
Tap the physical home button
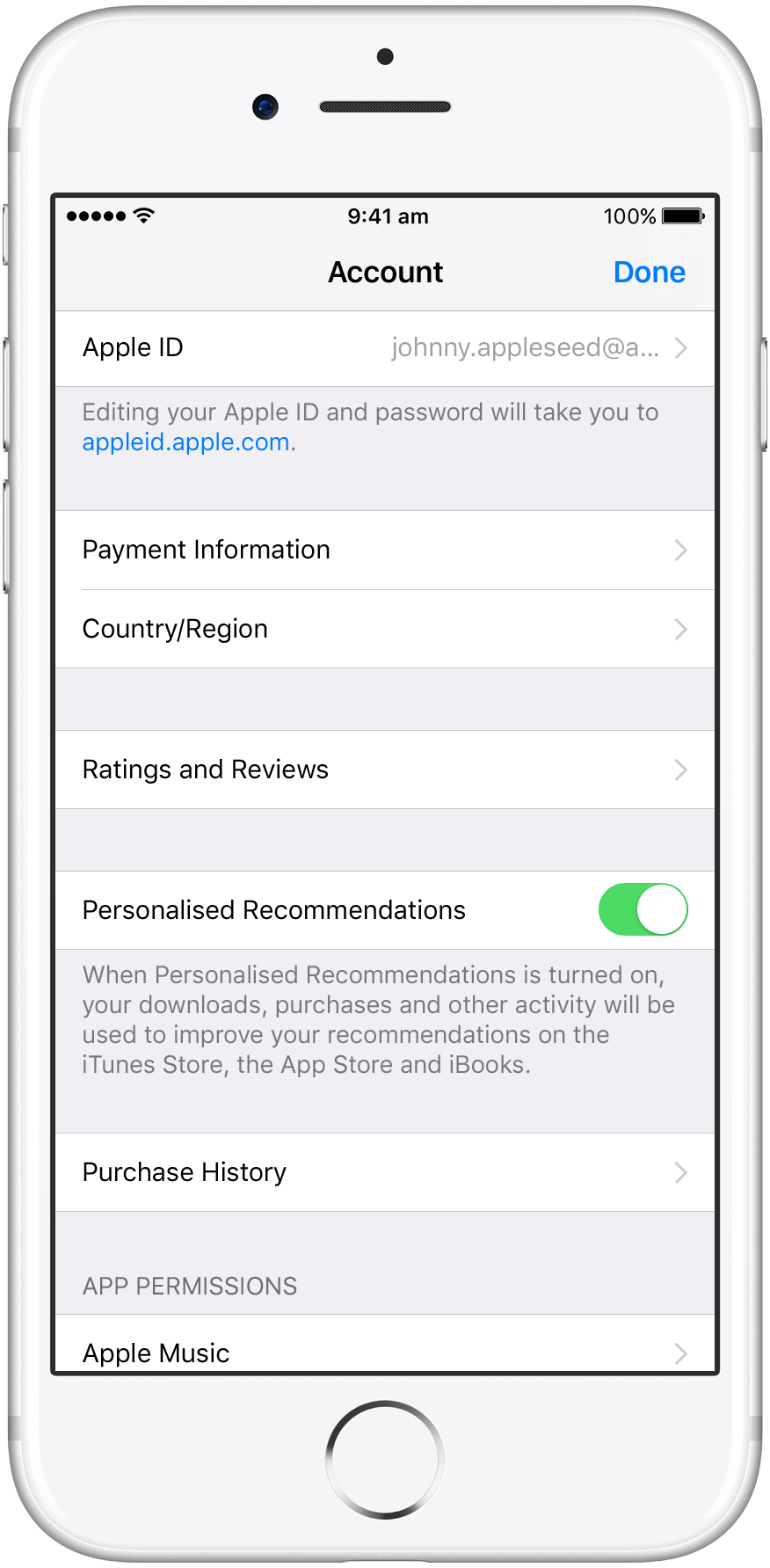point(385,1459)
